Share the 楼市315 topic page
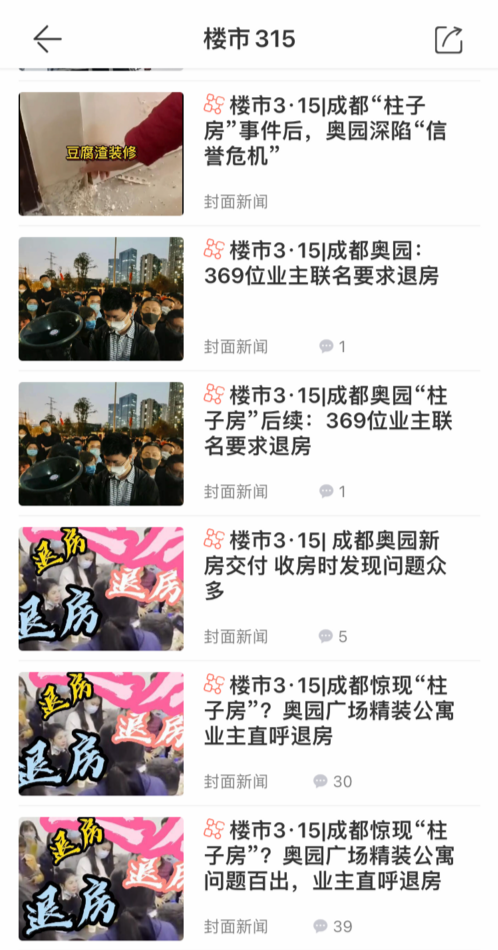498x950 pixels. click(449, 39)
